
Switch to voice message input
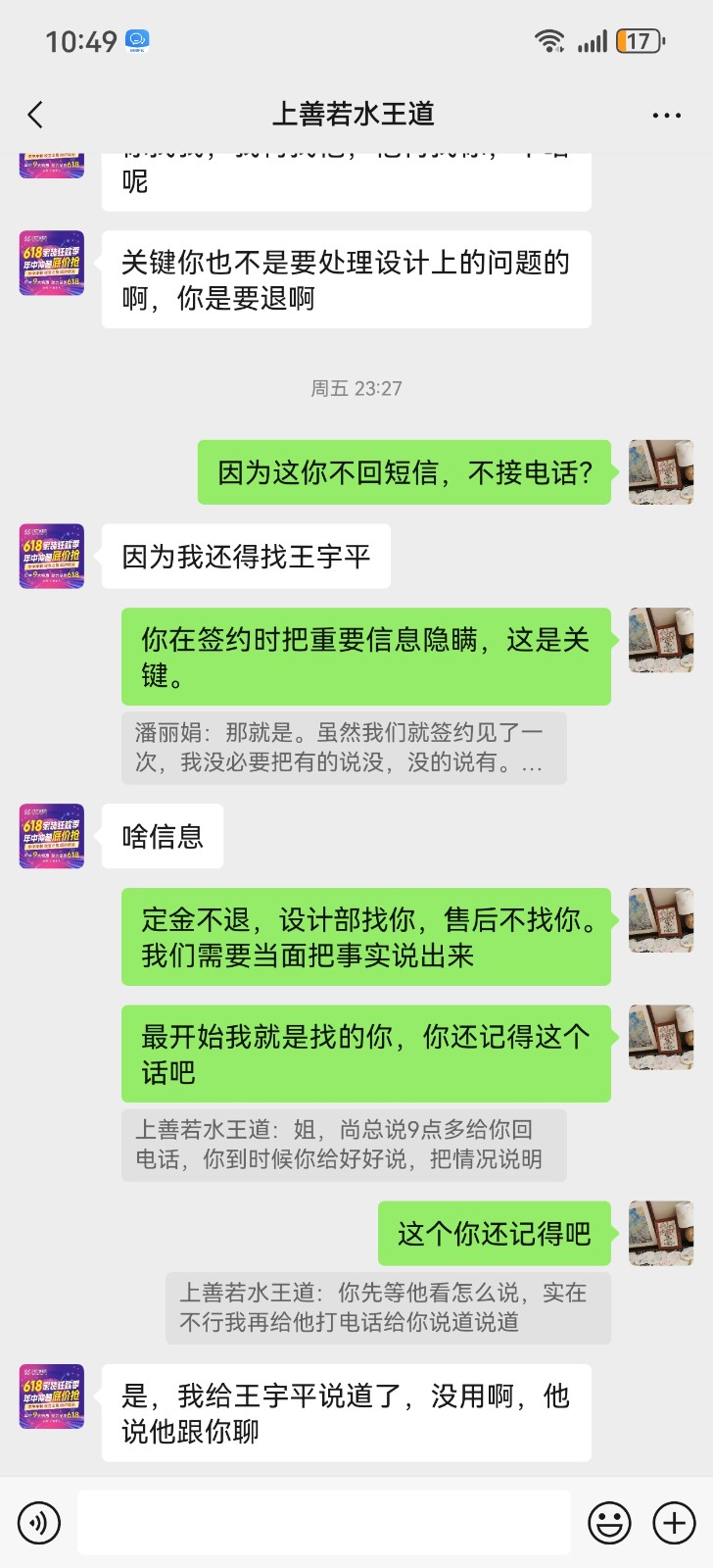pyautogui.click(x=39, y=1523)
